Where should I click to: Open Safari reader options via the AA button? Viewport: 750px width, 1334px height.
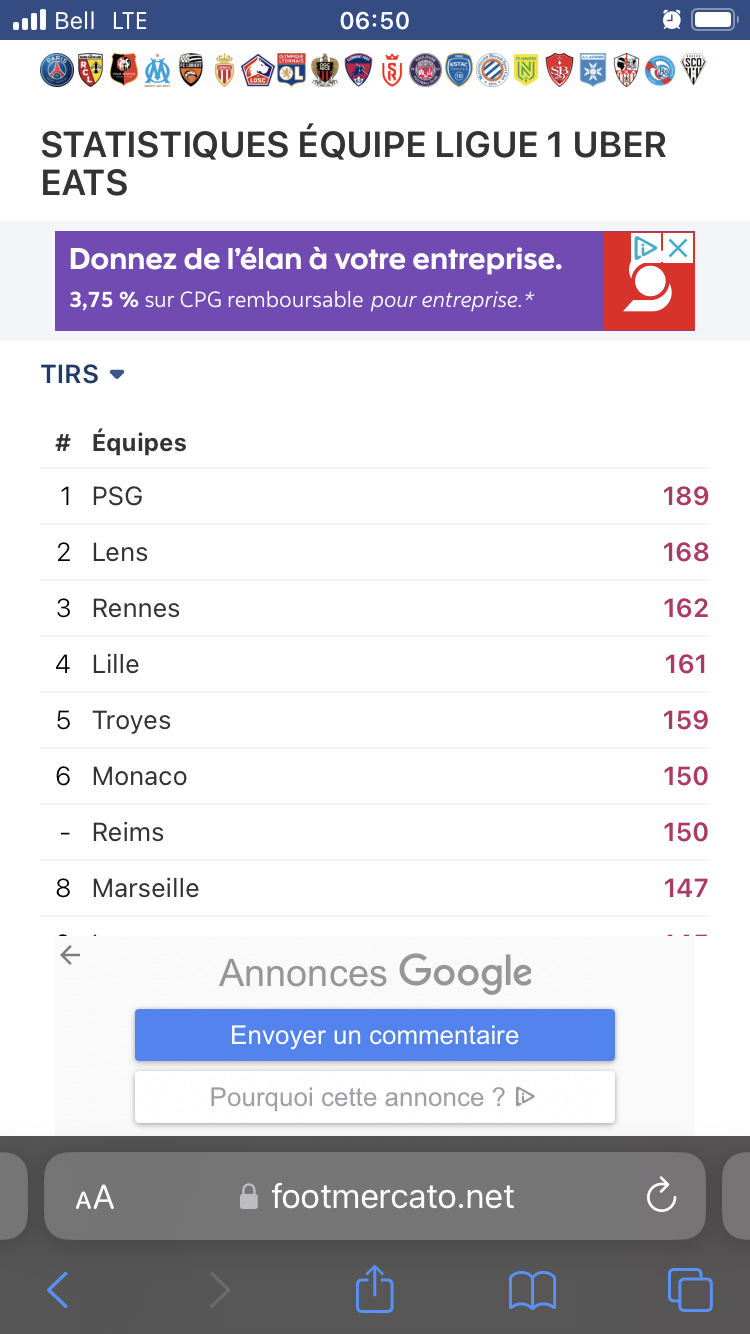coord(95,1197)
